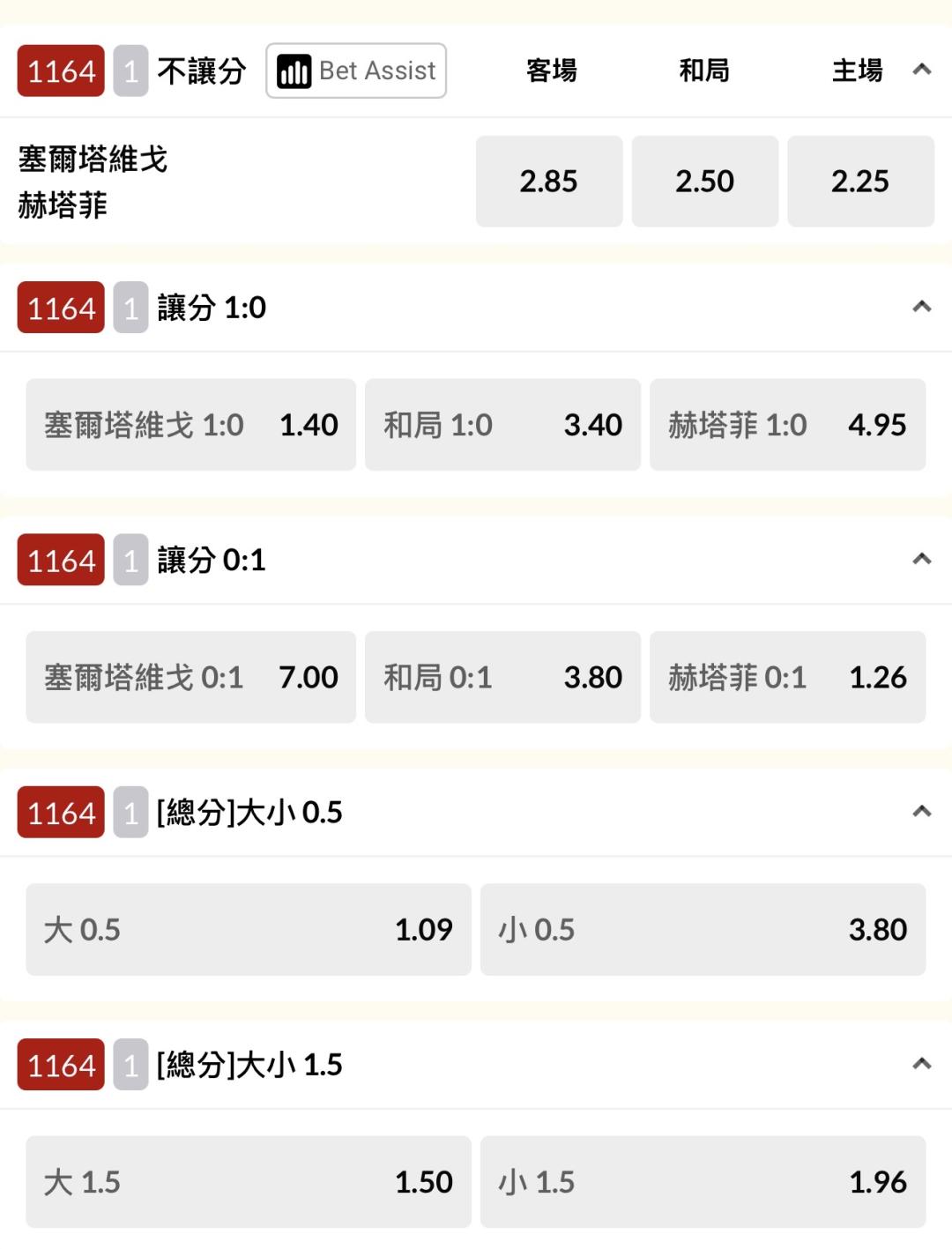Collapse the 讓分 1:0 section
The height and width of the screenshot is (1249, 952).
[922, 307]
